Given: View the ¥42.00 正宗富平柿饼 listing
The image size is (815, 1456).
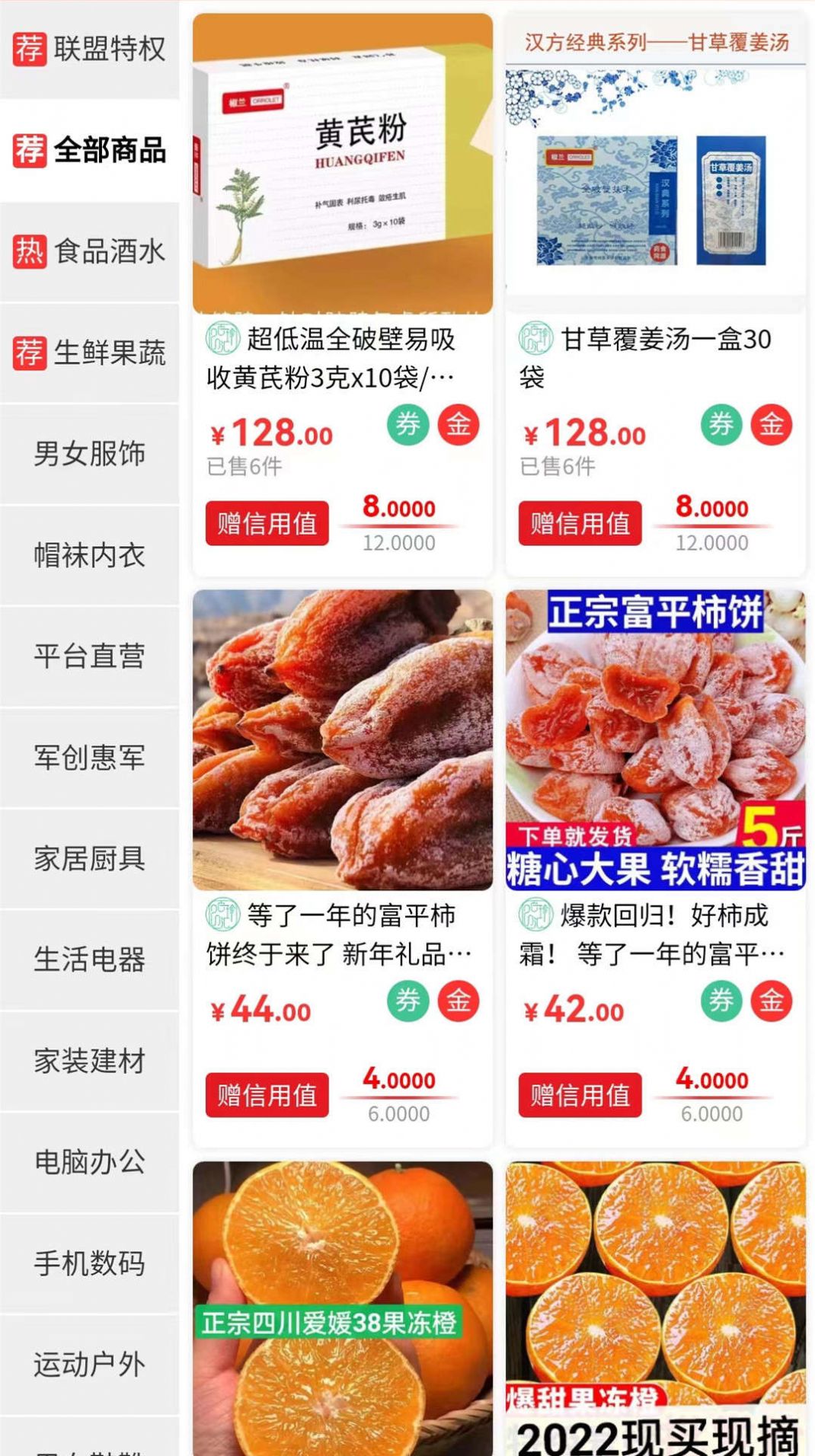Looking at the screenshot, I should tap(655, 740).
